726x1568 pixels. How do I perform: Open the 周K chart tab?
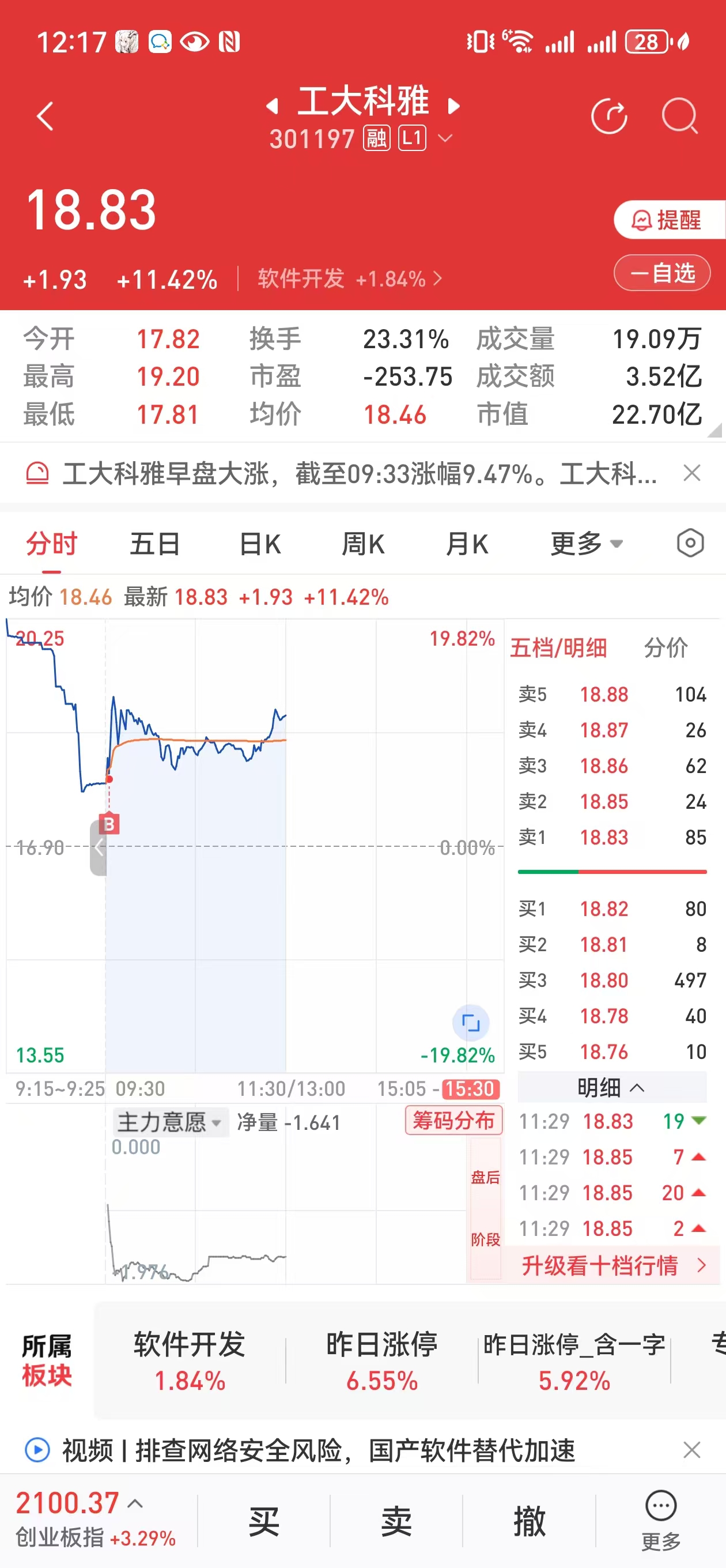tap(362, 544)
